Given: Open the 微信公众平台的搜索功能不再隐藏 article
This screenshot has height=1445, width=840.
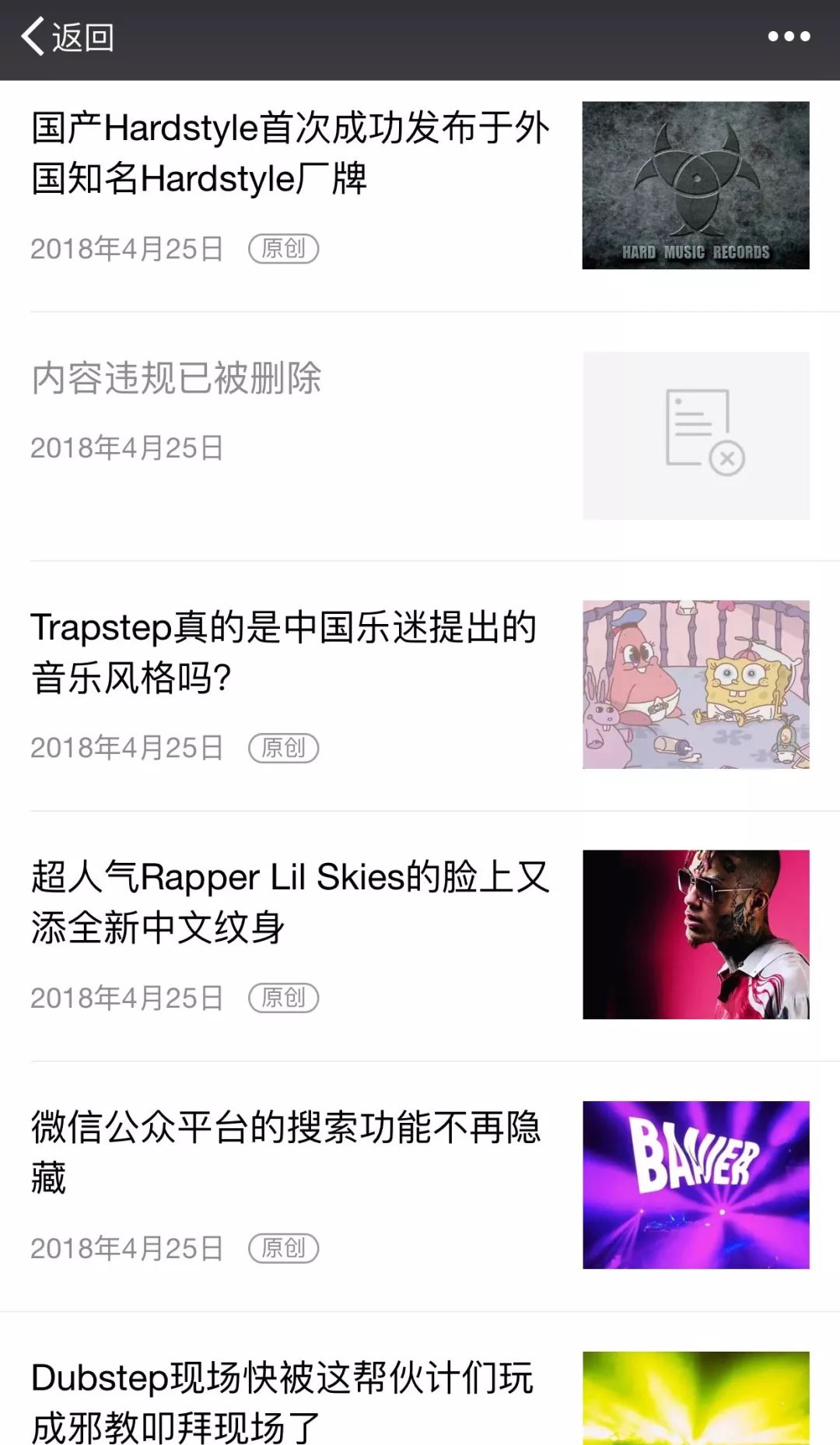Looking at the screenshot, I should (x=285, y=1152).
